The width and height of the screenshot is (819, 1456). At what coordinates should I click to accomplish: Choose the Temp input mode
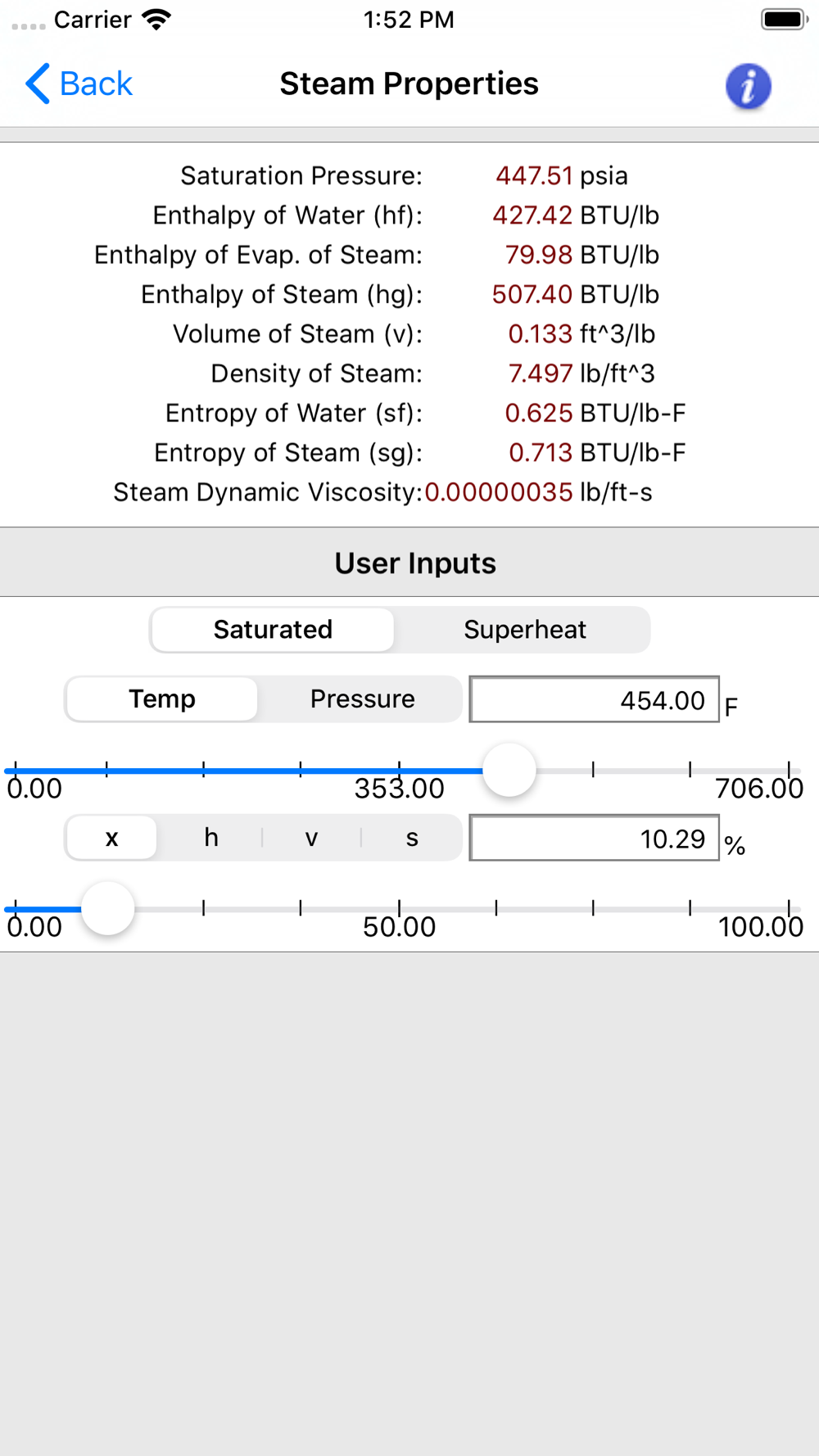(162, 699)
